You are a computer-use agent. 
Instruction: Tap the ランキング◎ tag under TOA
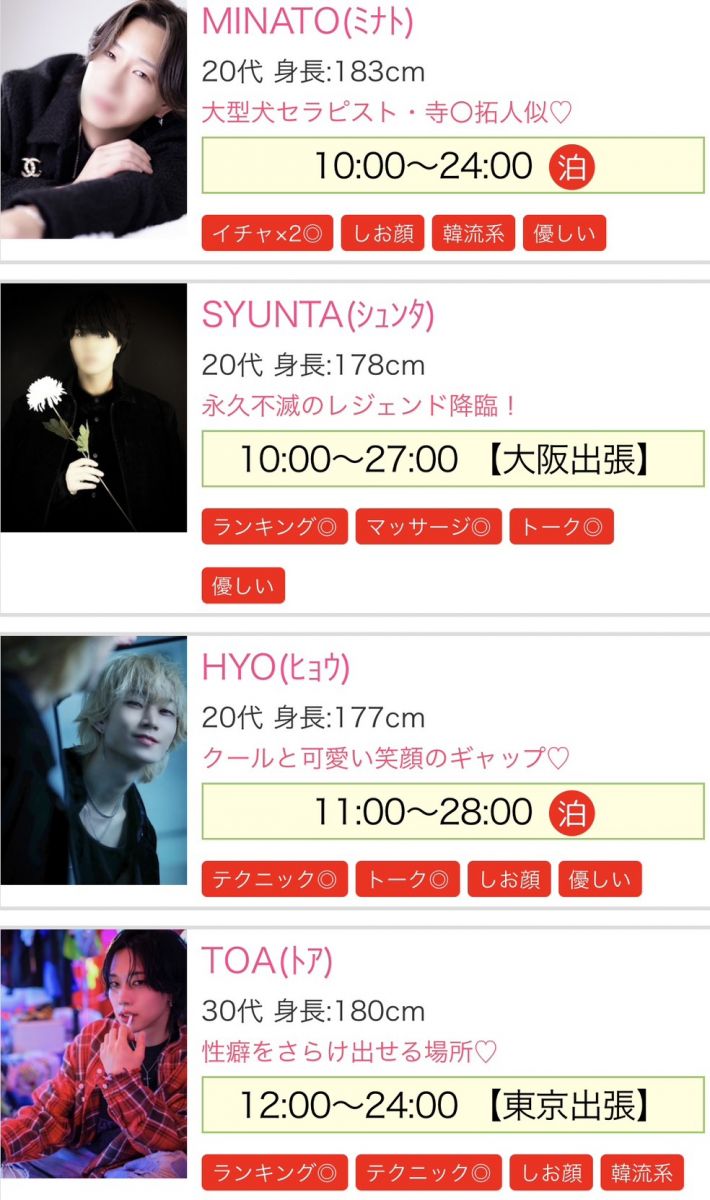pyautogui.click(x=274, y=1171)
